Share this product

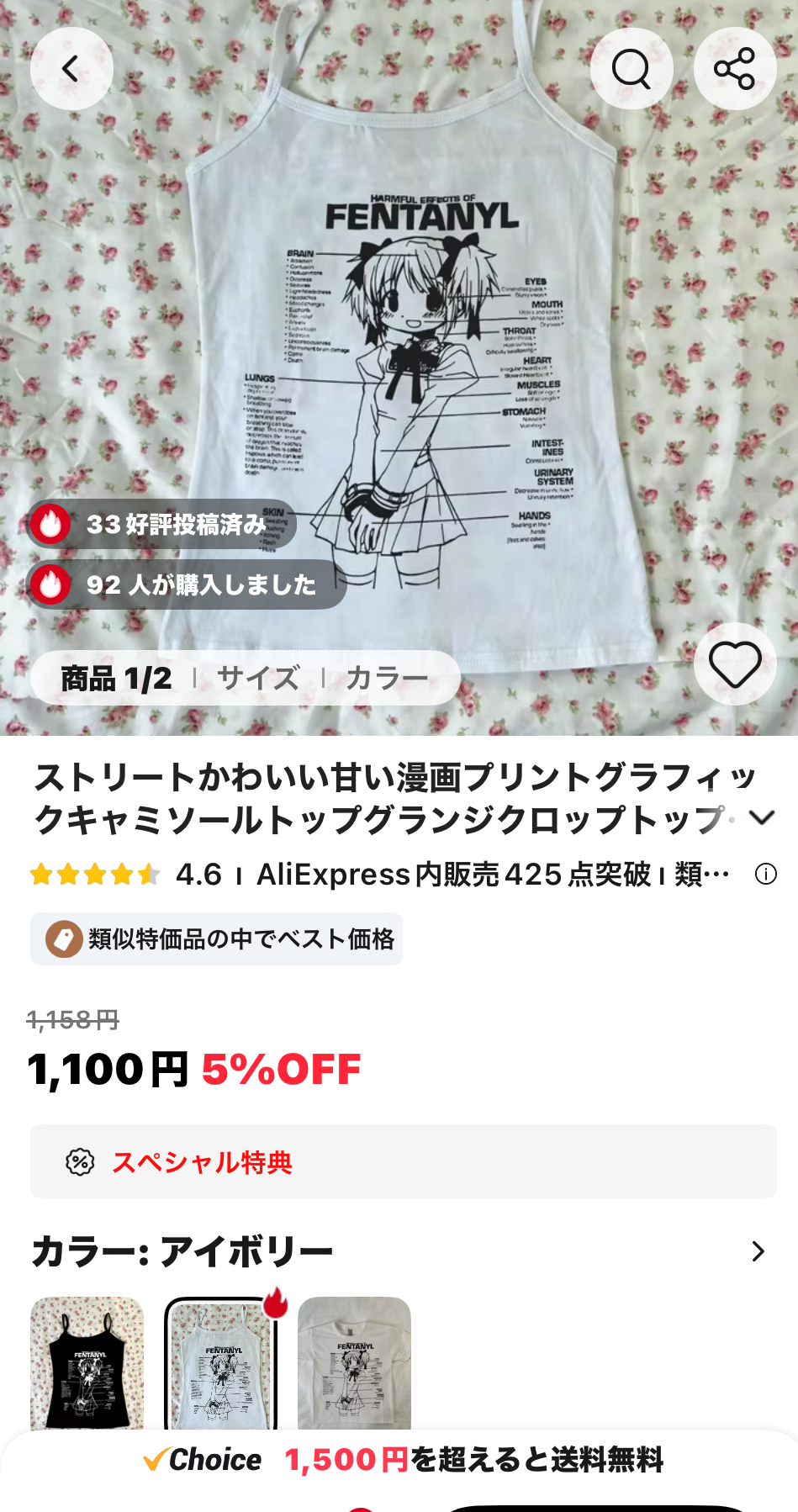(x=734, y=69)
